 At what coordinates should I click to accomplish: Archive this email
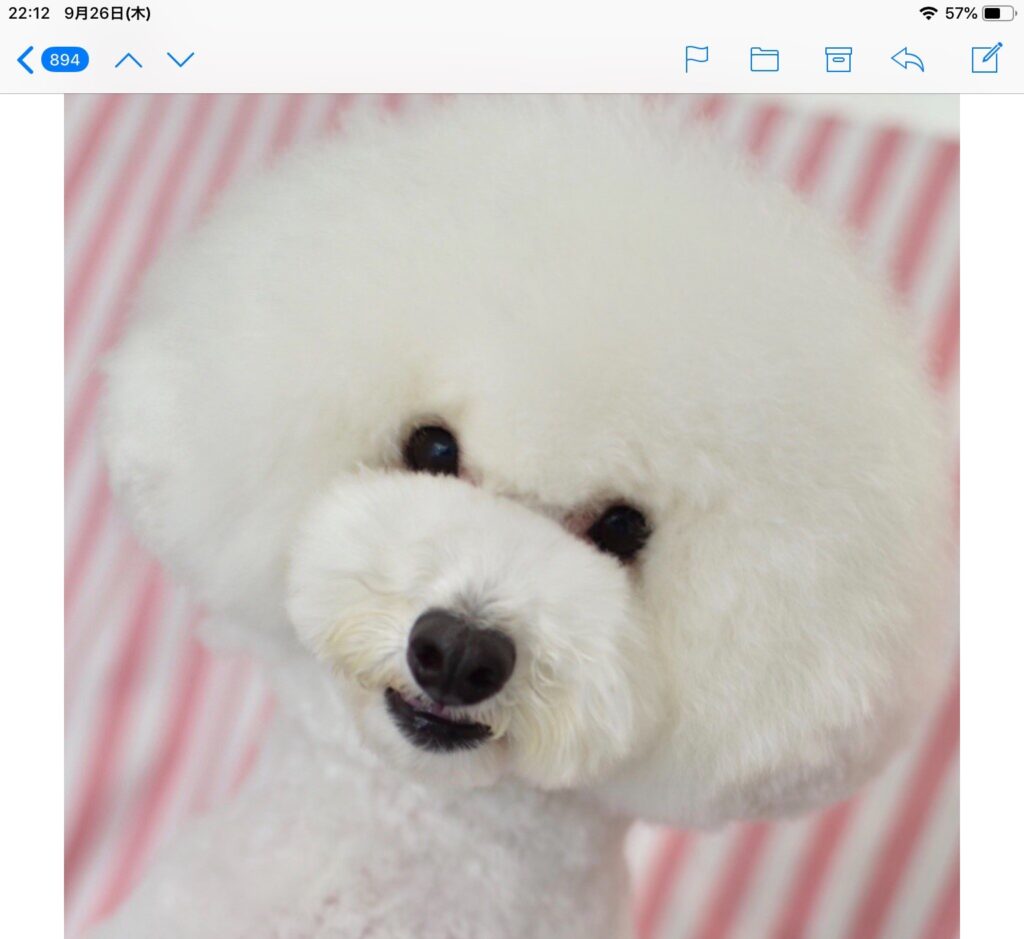(x=838, y=60)
